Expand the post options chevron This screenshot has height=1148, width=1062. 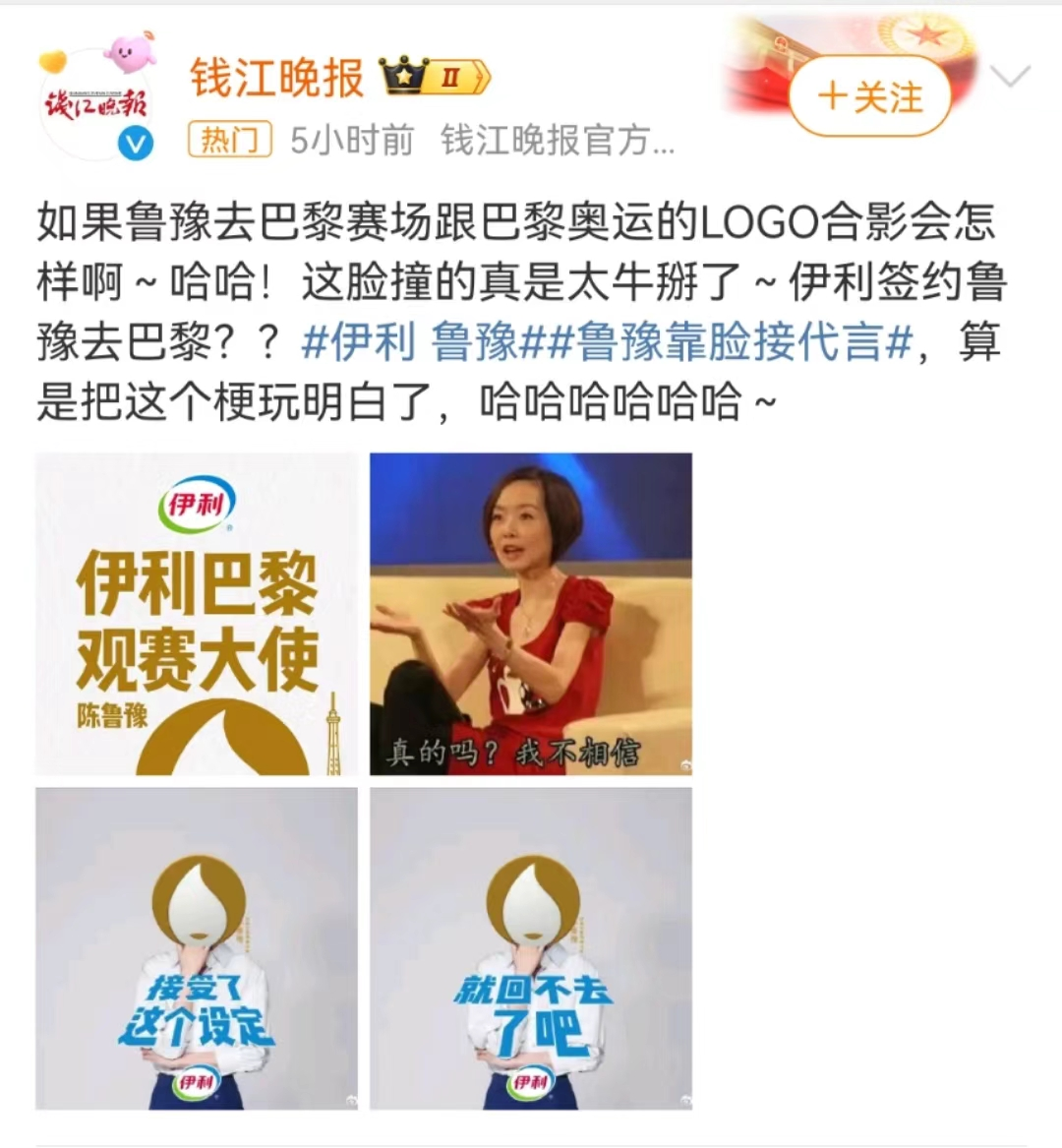(x=1010, y=76)
